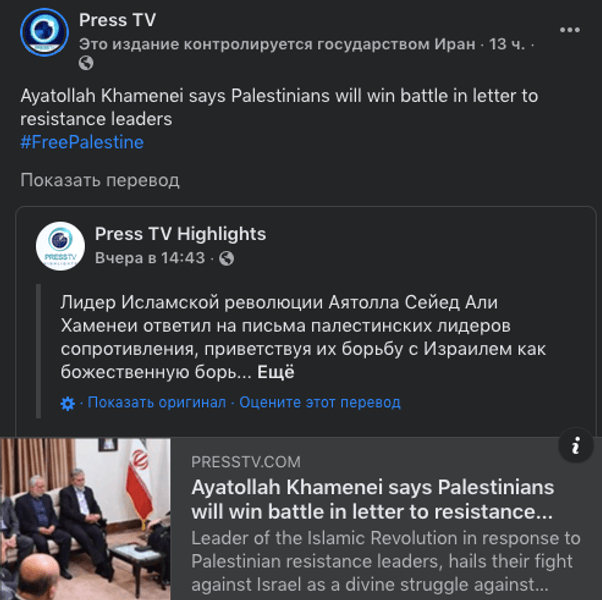Open the shared post's timestamp Вчера в 14:43
Viewport: 602px width, 600px height.
[x=150, y=258]
